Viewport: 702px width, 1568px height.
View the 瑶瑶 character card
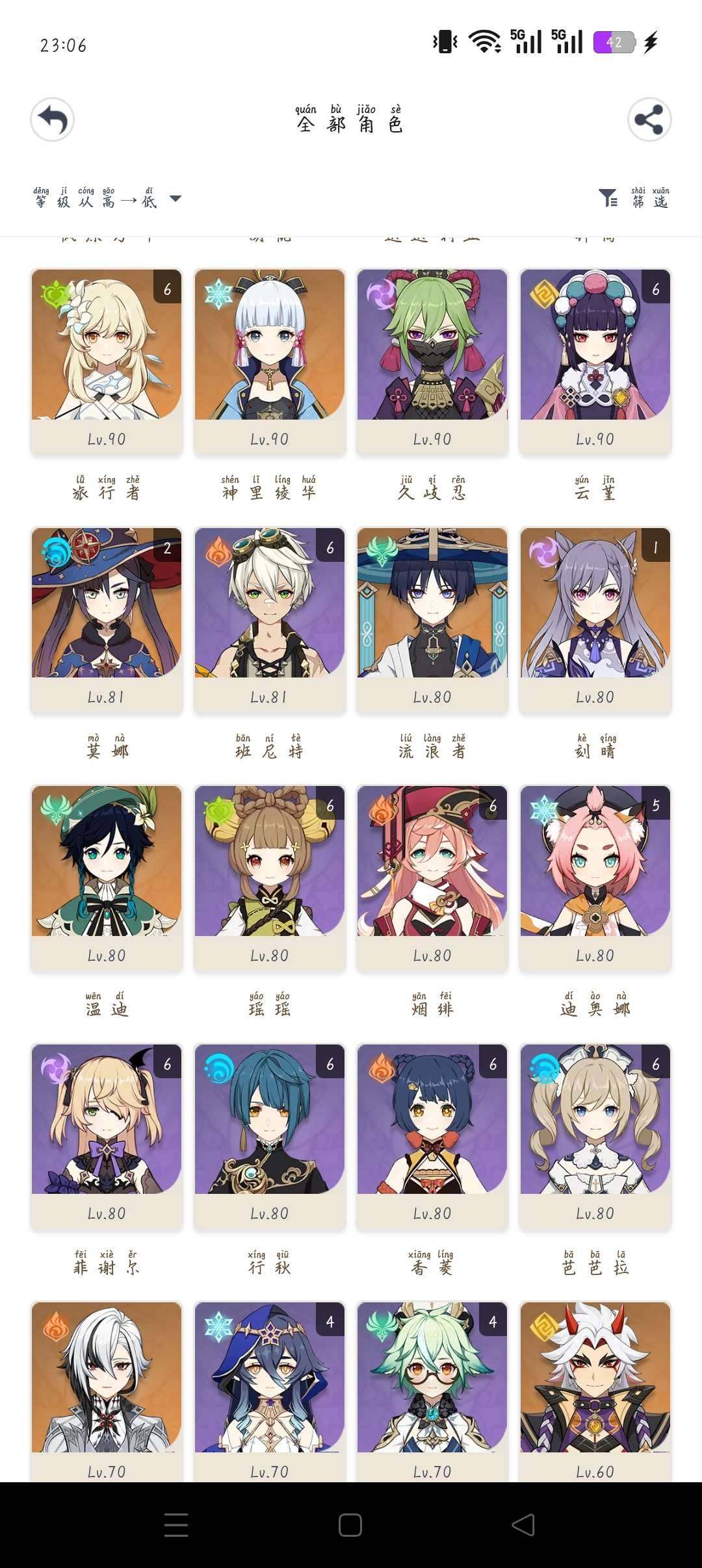[x=269, y=877]
